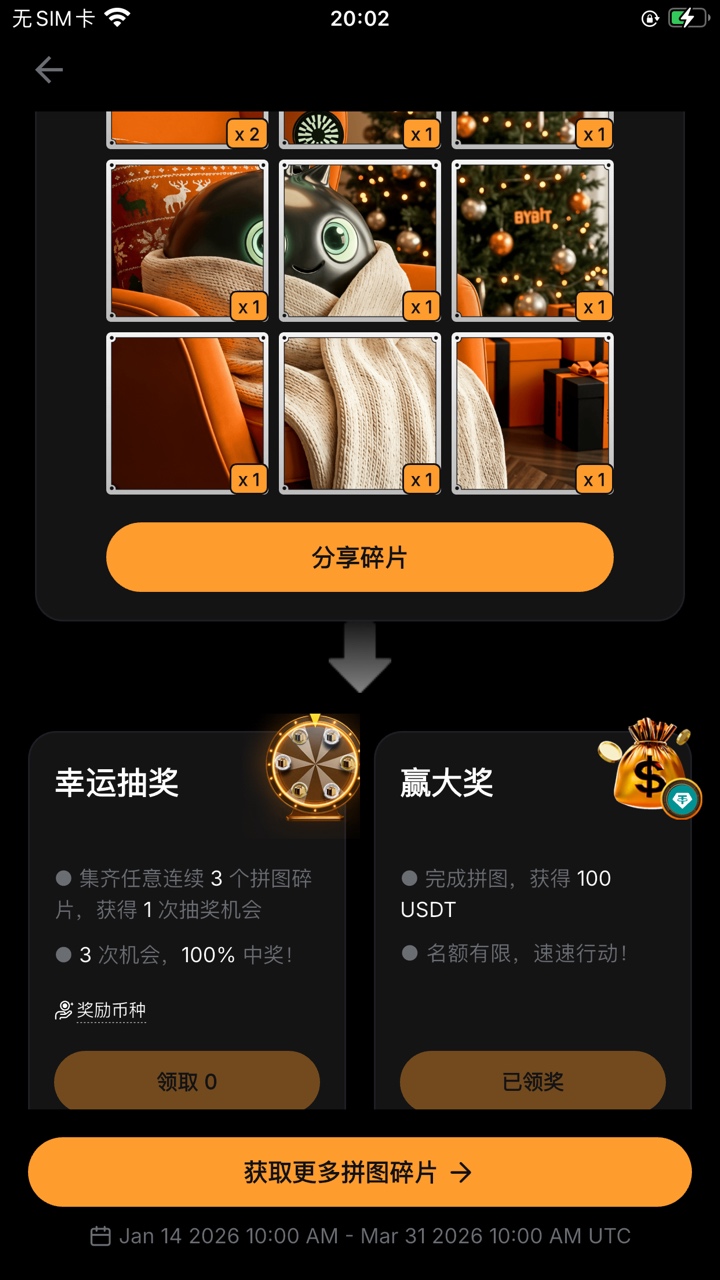The height and width of the screenshot is (1280, 720).
Task: Get more puzzle pieces via 获取更多拼图碎片
Action: coord(360,1172)
